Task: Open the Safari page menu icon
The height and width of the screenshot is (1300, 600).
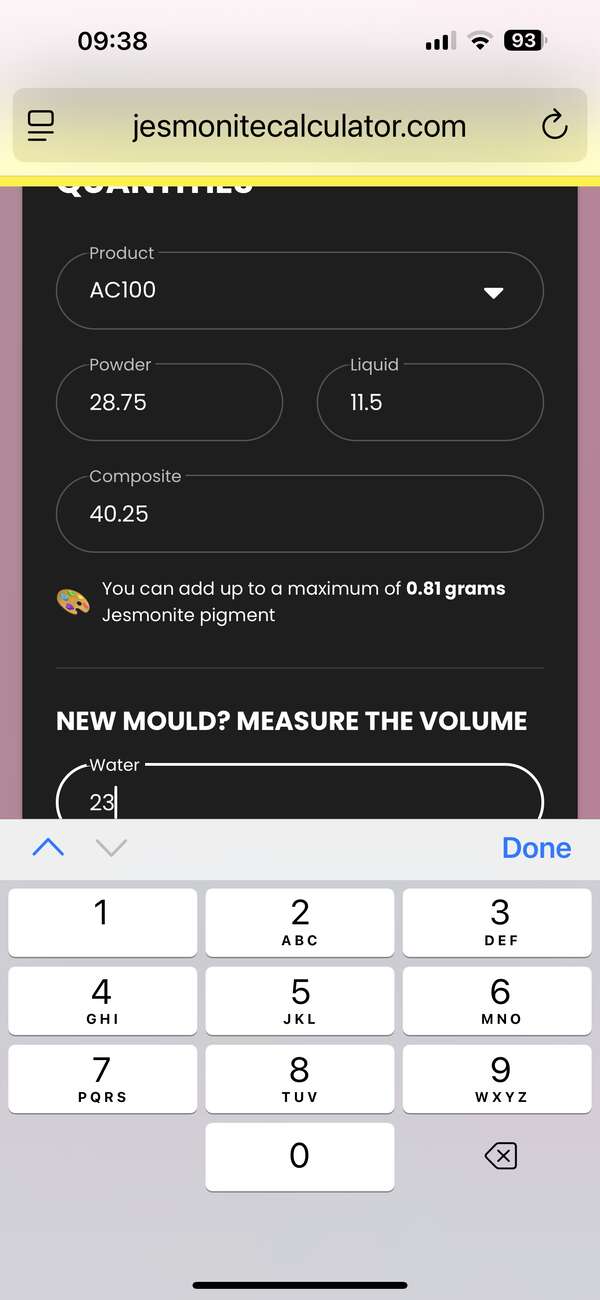Action: [41, 126]
